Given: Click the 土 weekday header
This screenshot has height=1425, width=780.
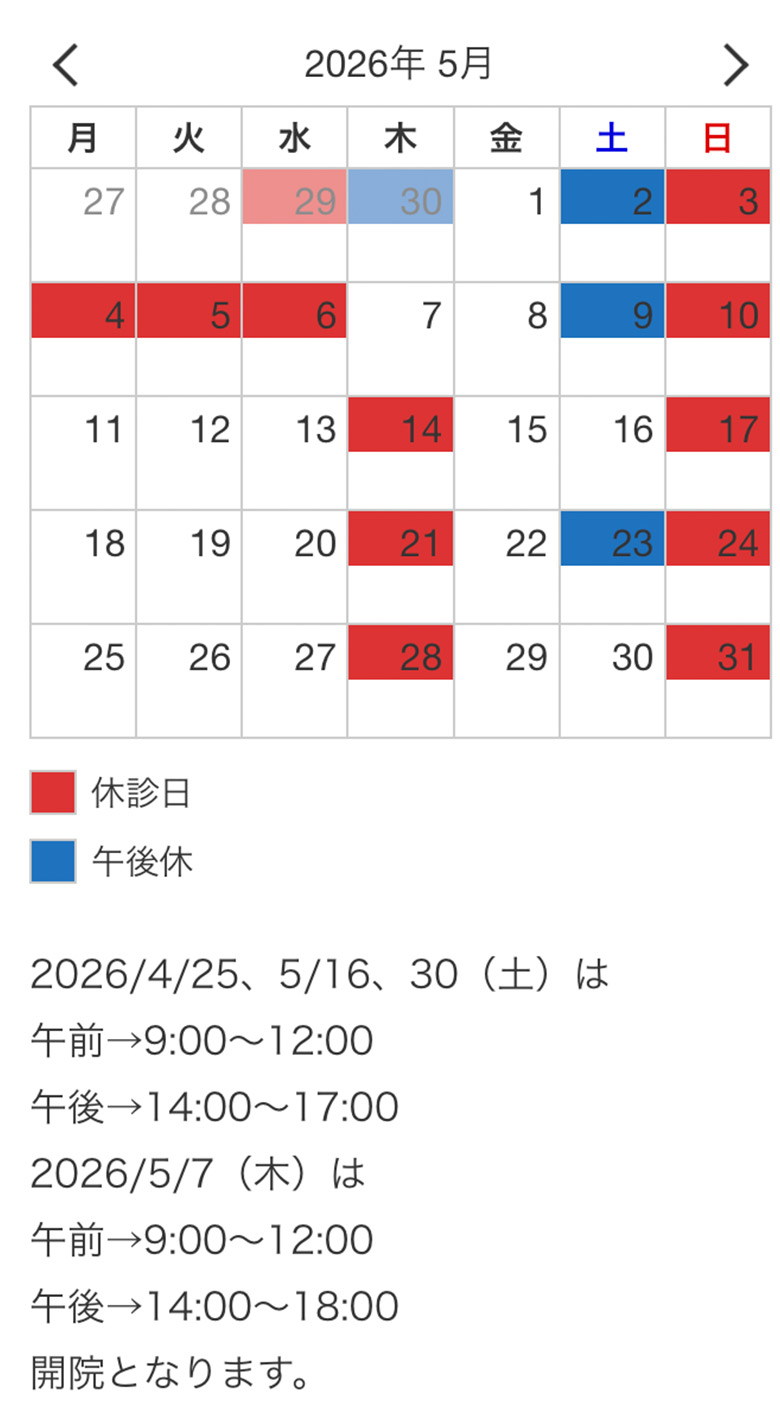Looking at the screenshot, I should click(x=612, y=138).
